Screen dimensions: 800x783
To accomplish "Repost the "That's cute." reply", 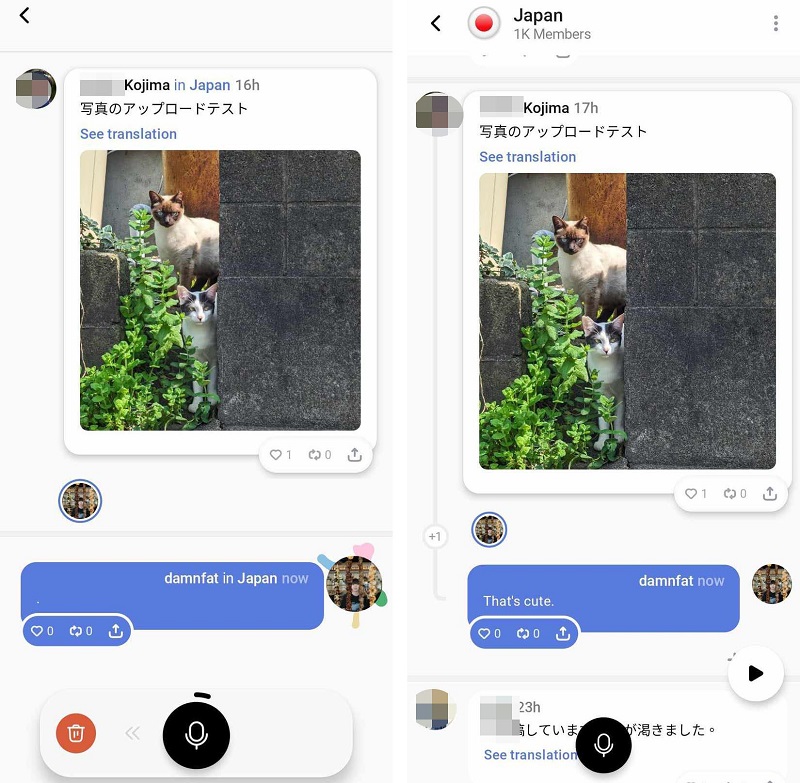I will point(528,633).
